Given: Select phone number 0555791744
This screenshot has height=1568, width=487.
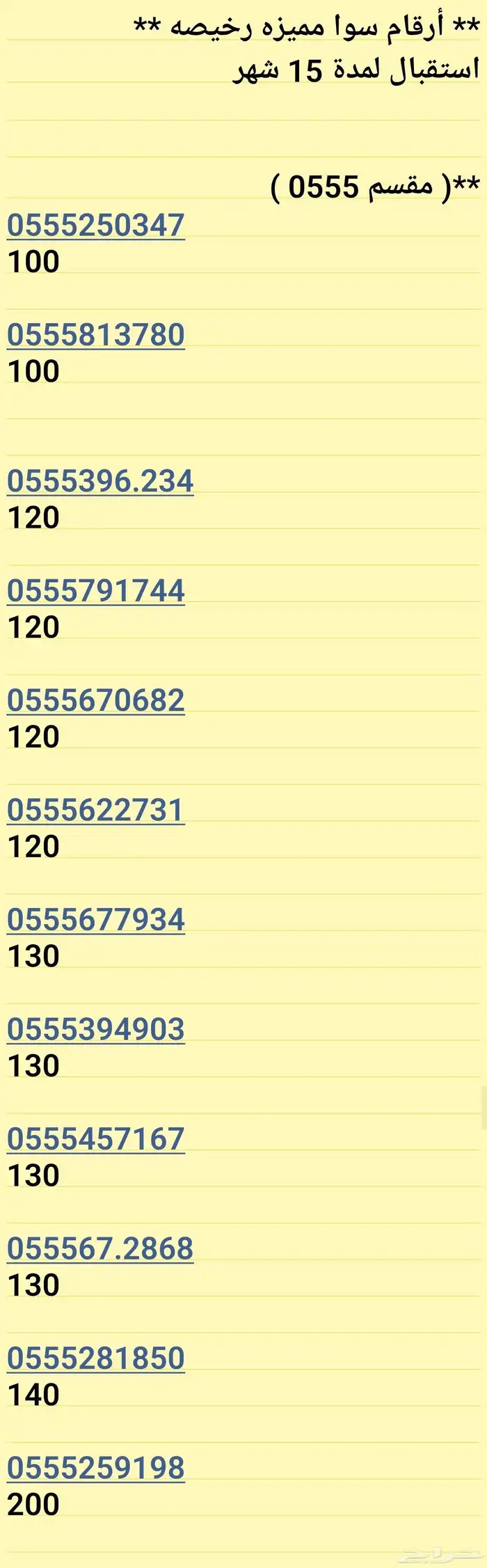Looking at the screenshot, I should (x=96, y=591).
